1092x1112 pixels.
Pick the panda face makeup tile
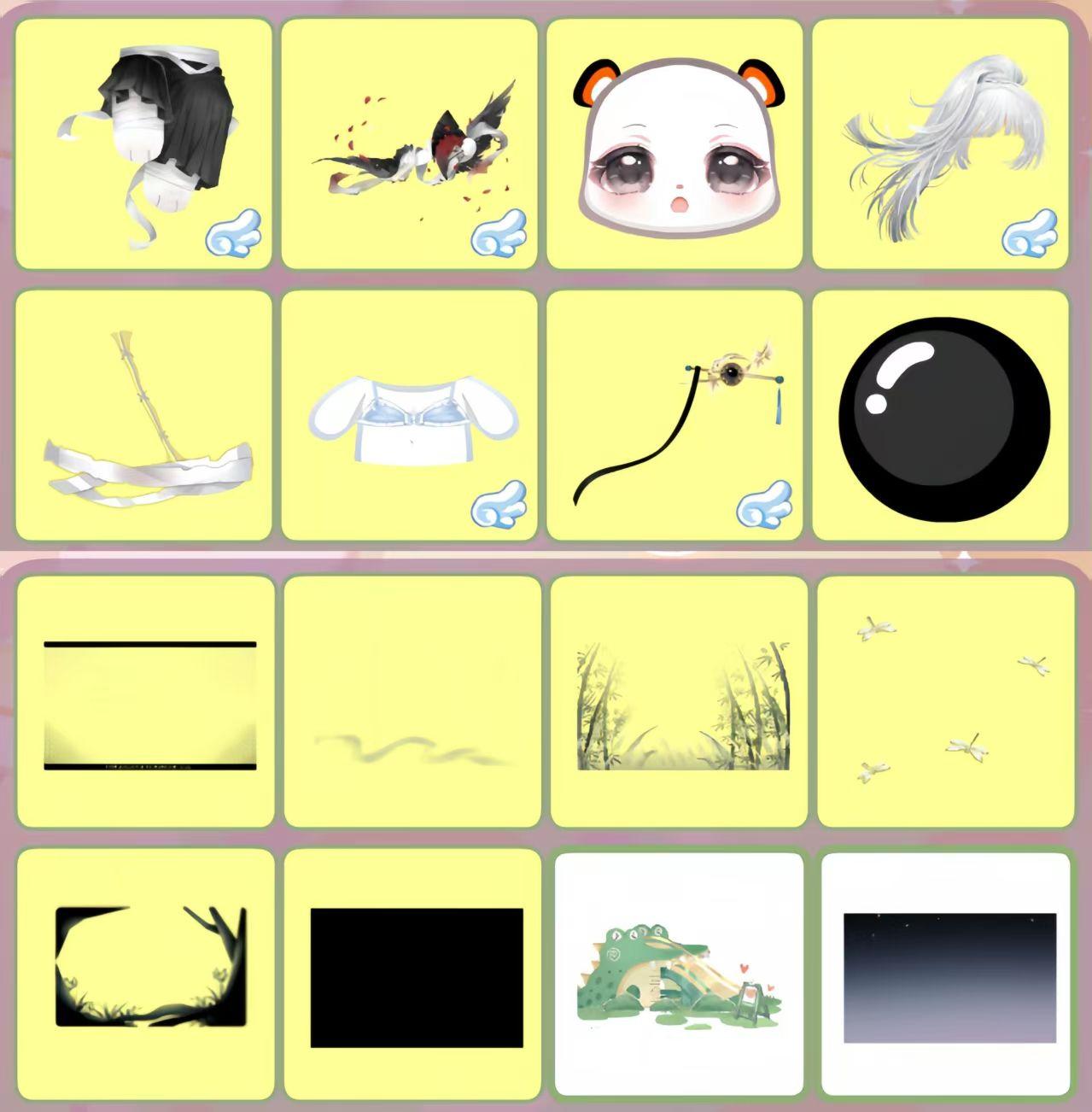click(x=674, y=143)
